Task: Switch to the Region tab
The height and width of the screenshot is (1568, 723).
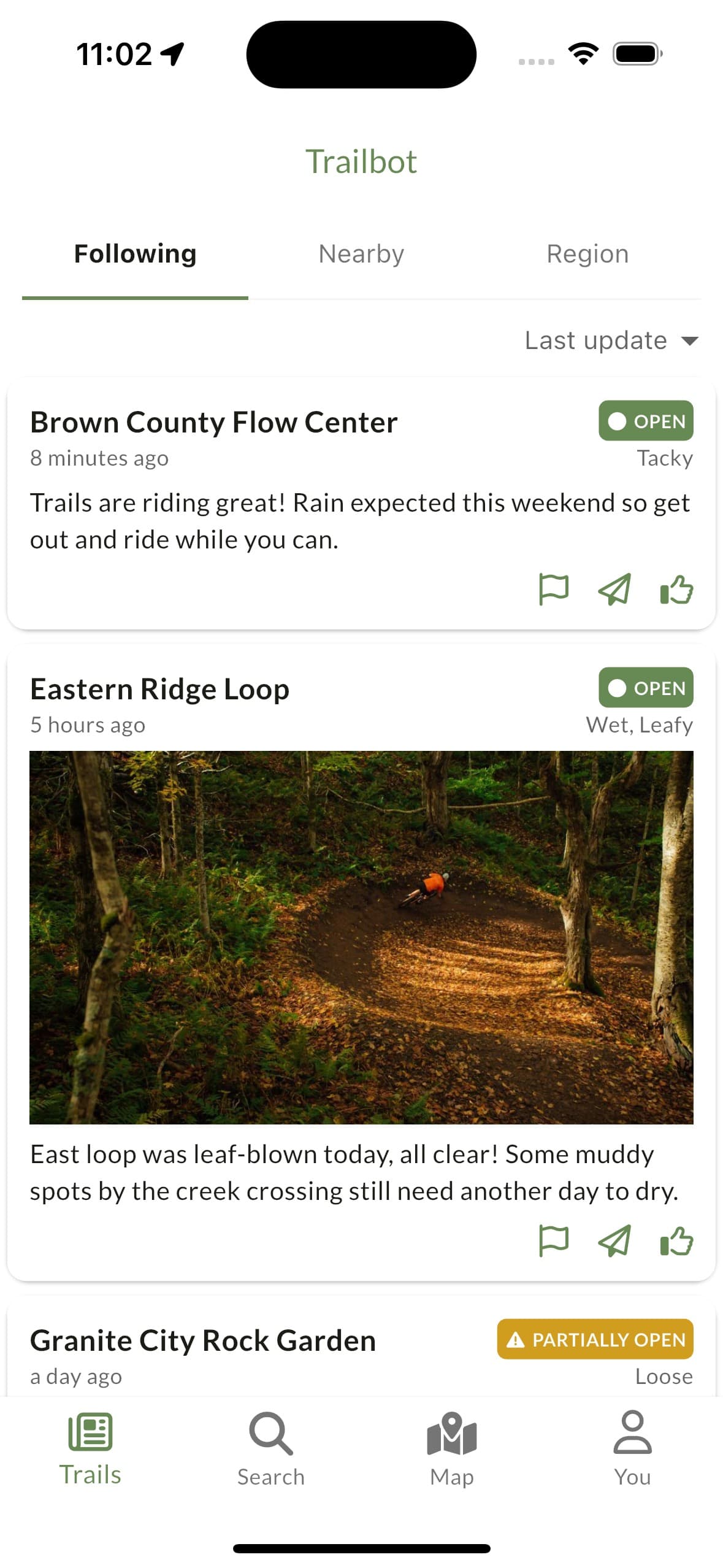Action: (x=587, y=253)
